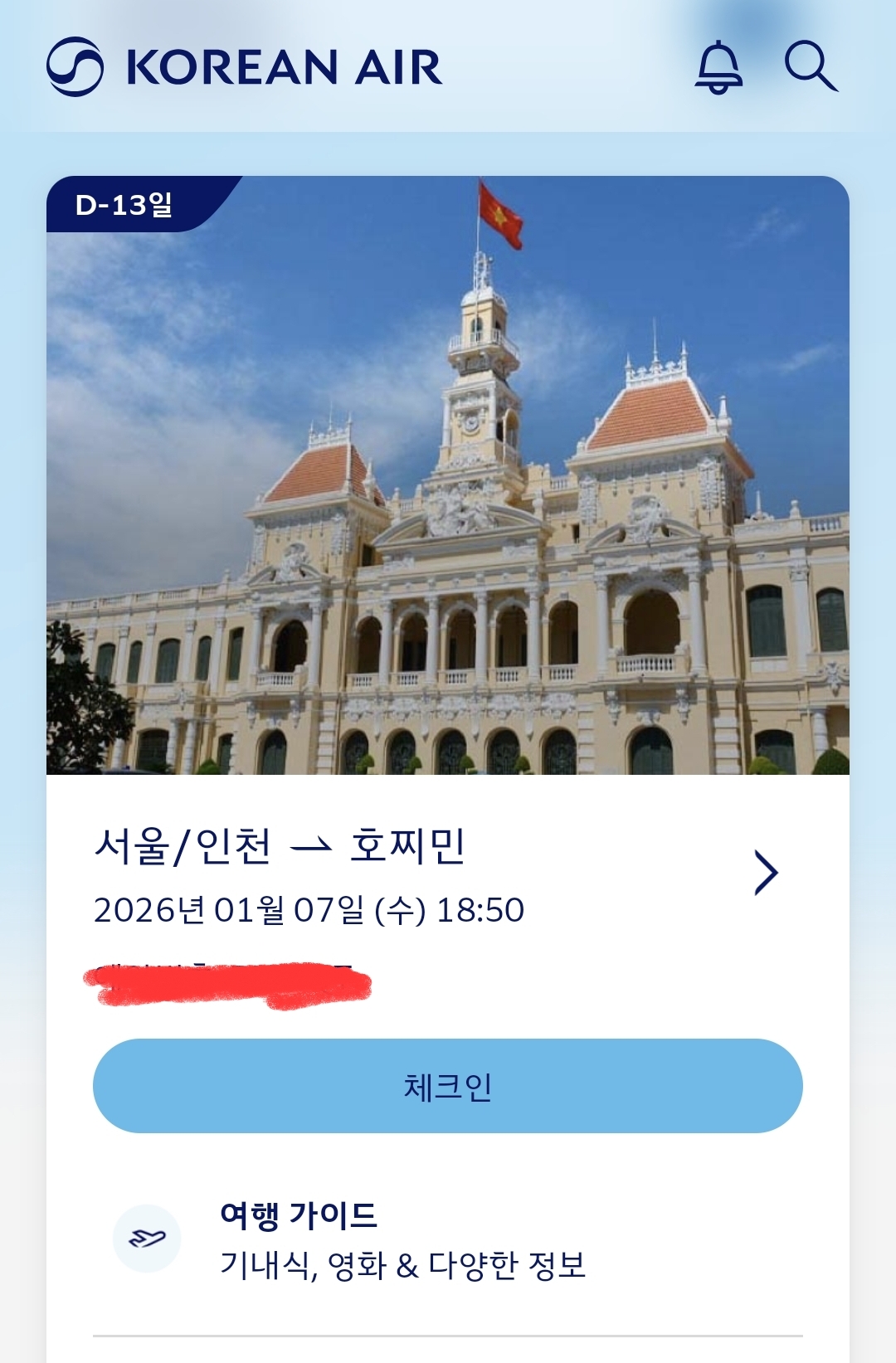Image resolution: width=896 pixels, height=1363 pixels.
Task: Tap the 체크인 check-in button
Action: pyautogui.click(x=447, y=1086)
